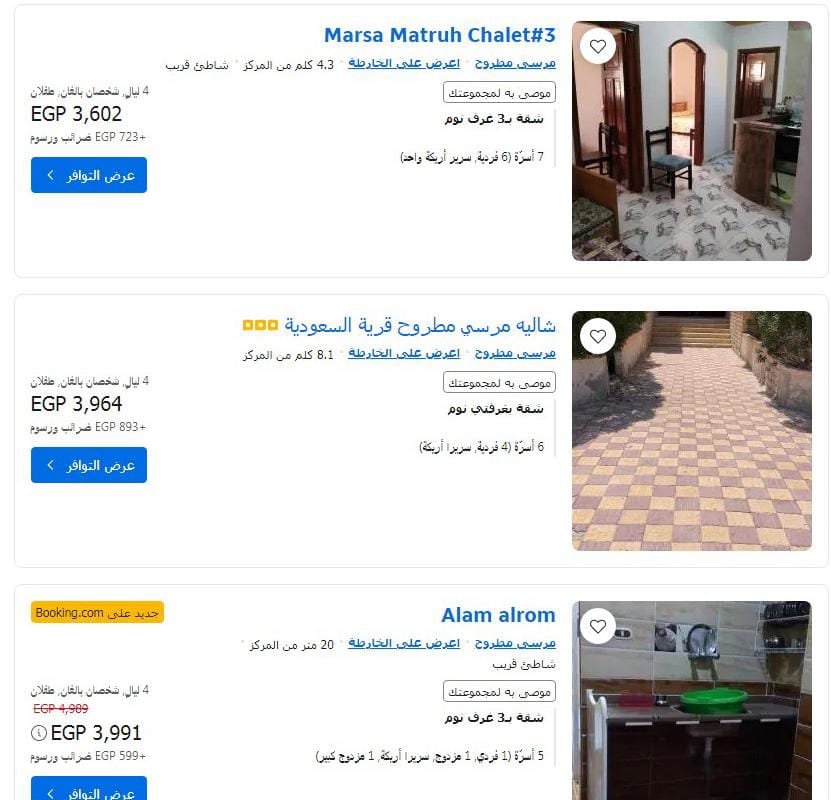
Task: Tap مرسى مطروح location link under Alam alrom
Action: (515, 643)
